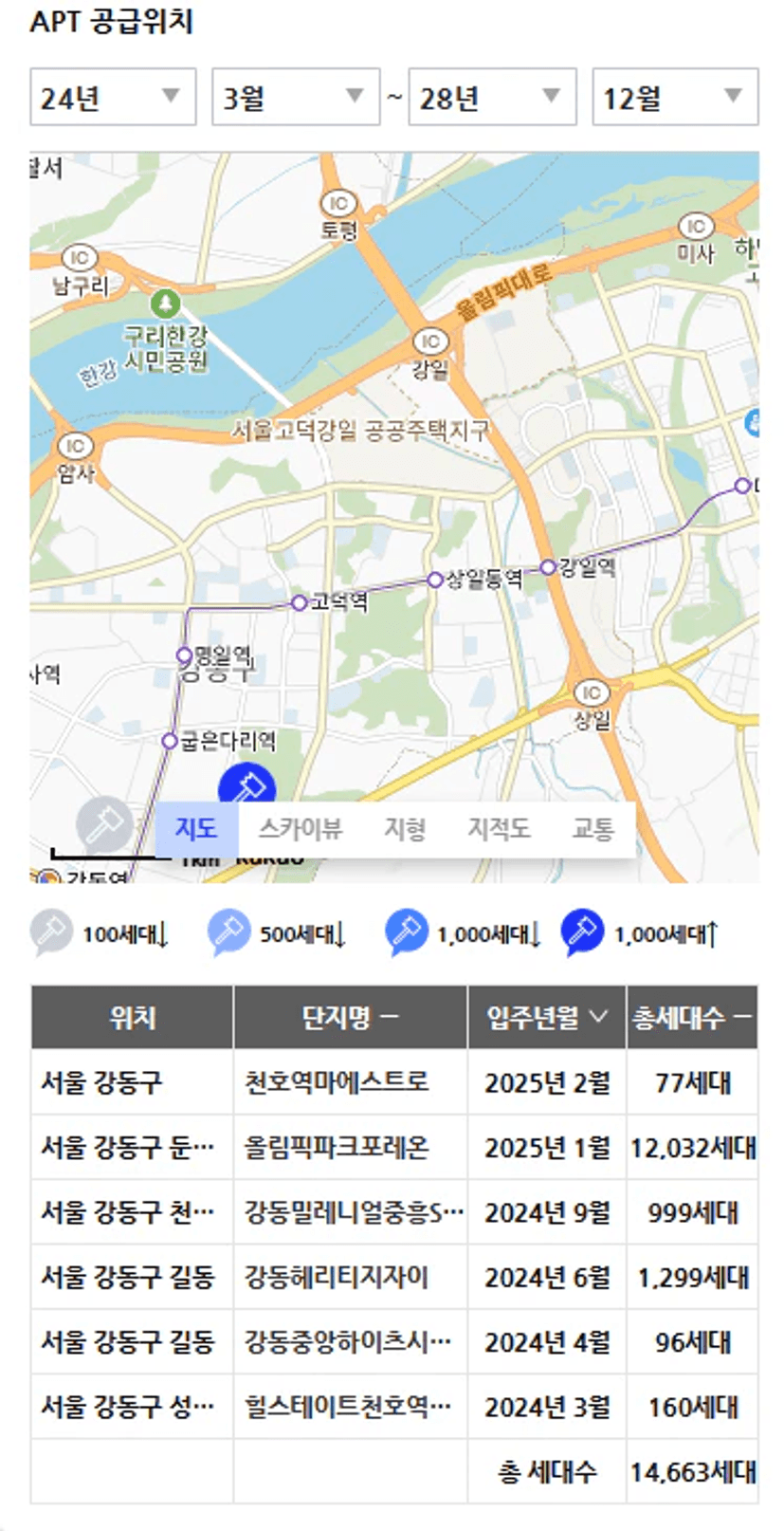Open the start month dropdown showing 3월
Screen dimensions: 784x1531
(296, 97)
